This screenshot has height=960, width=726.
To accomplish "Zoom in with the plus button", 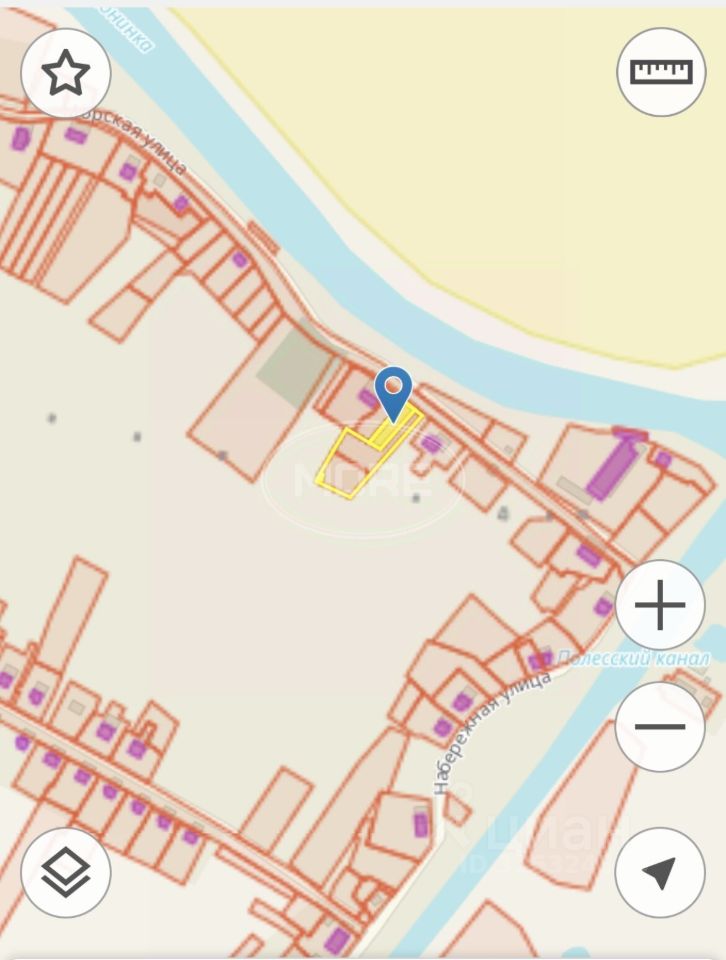I will point(660,606).
